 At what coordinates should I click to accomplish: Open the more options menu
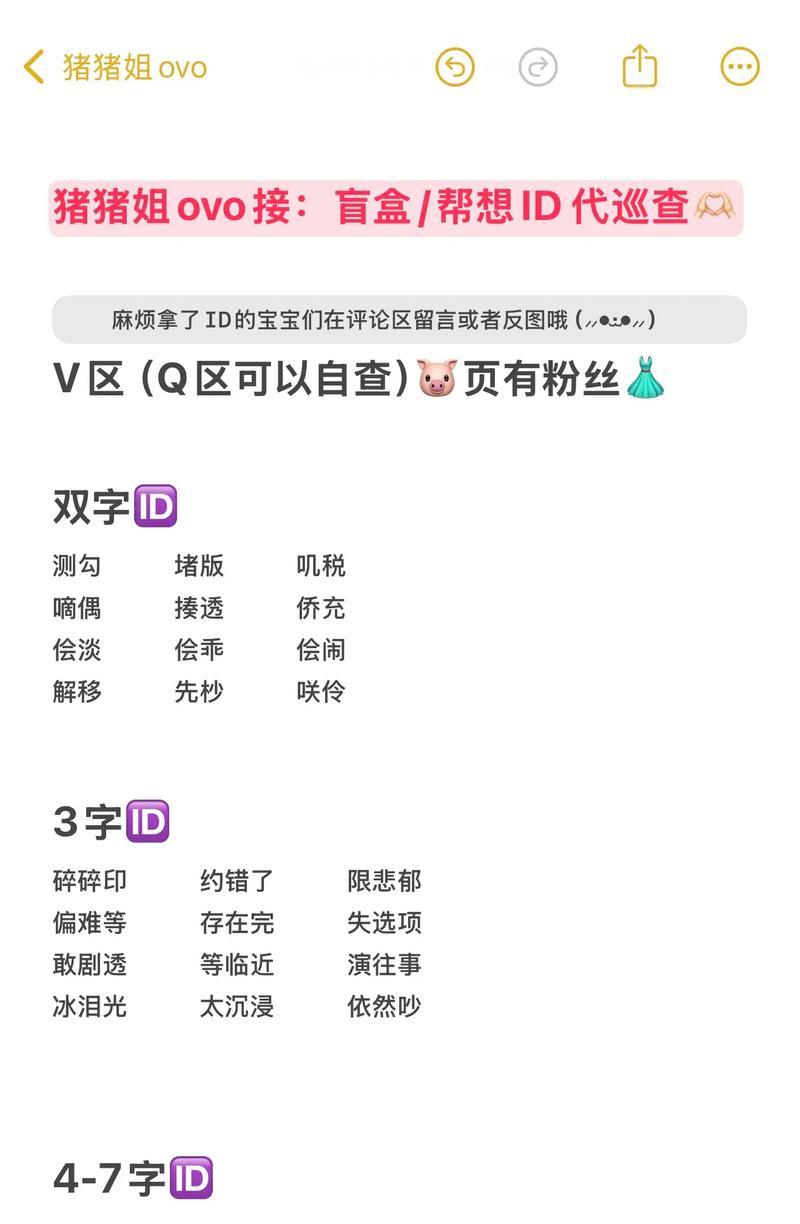(x=740, y=67)
